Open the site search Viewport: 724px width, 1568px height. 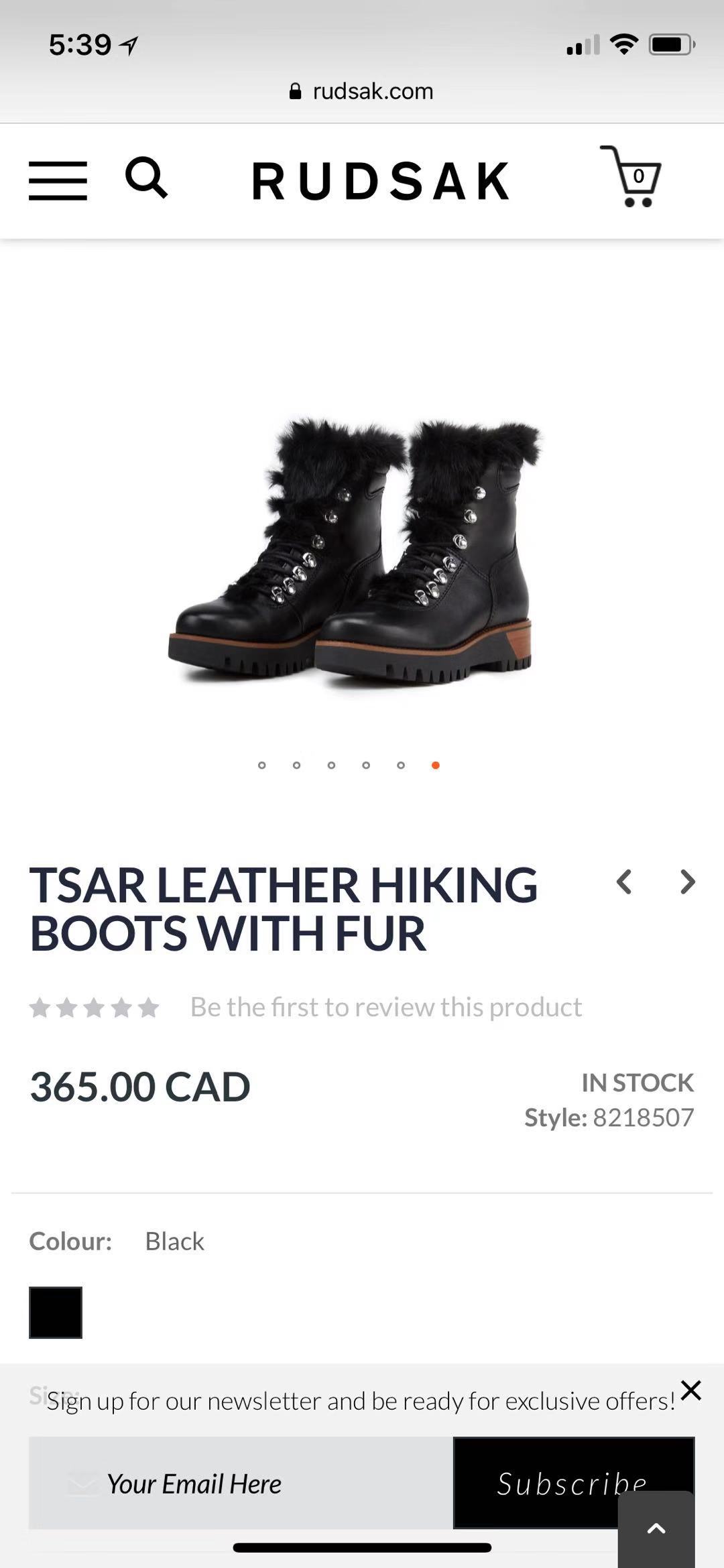point(146,178)
